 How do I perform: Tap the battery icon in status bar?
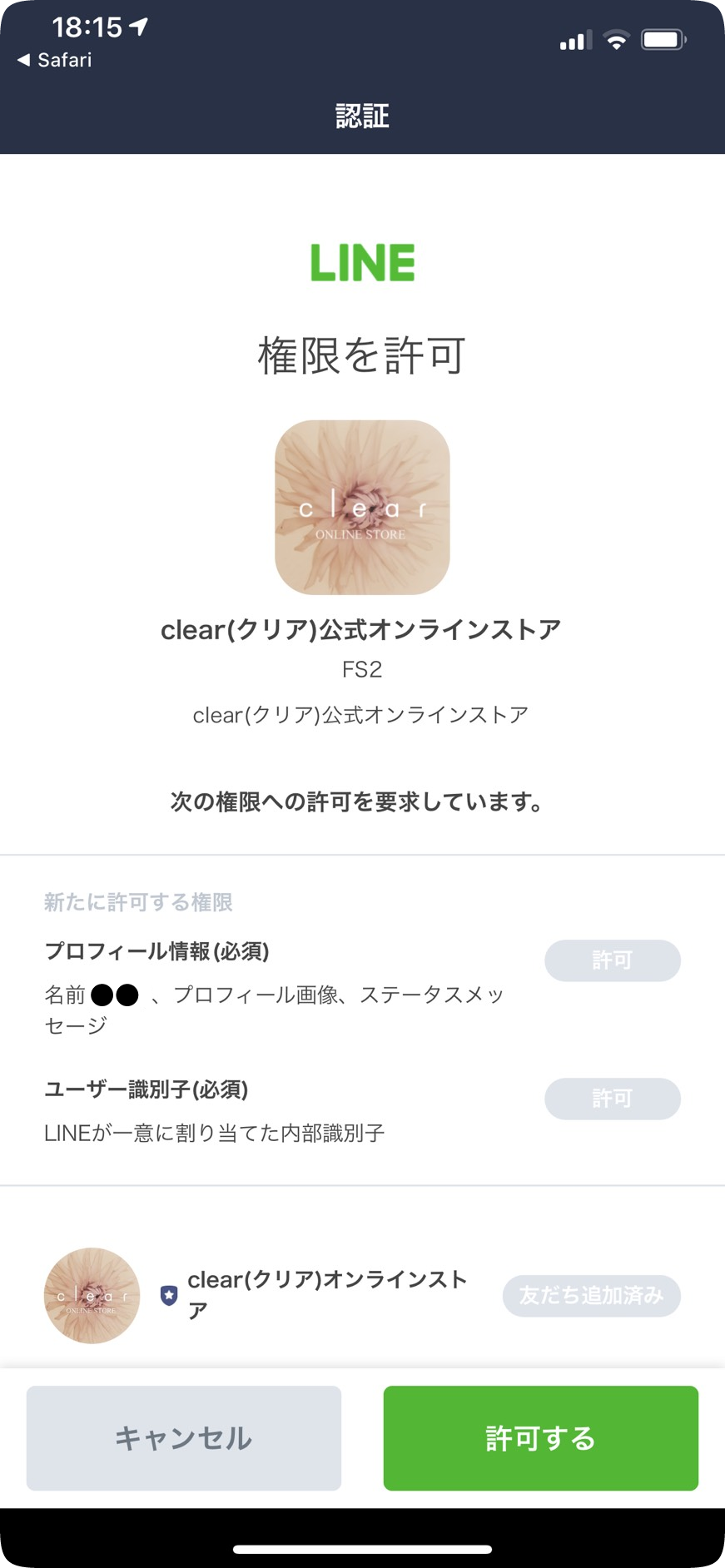[x=663, y=38]
